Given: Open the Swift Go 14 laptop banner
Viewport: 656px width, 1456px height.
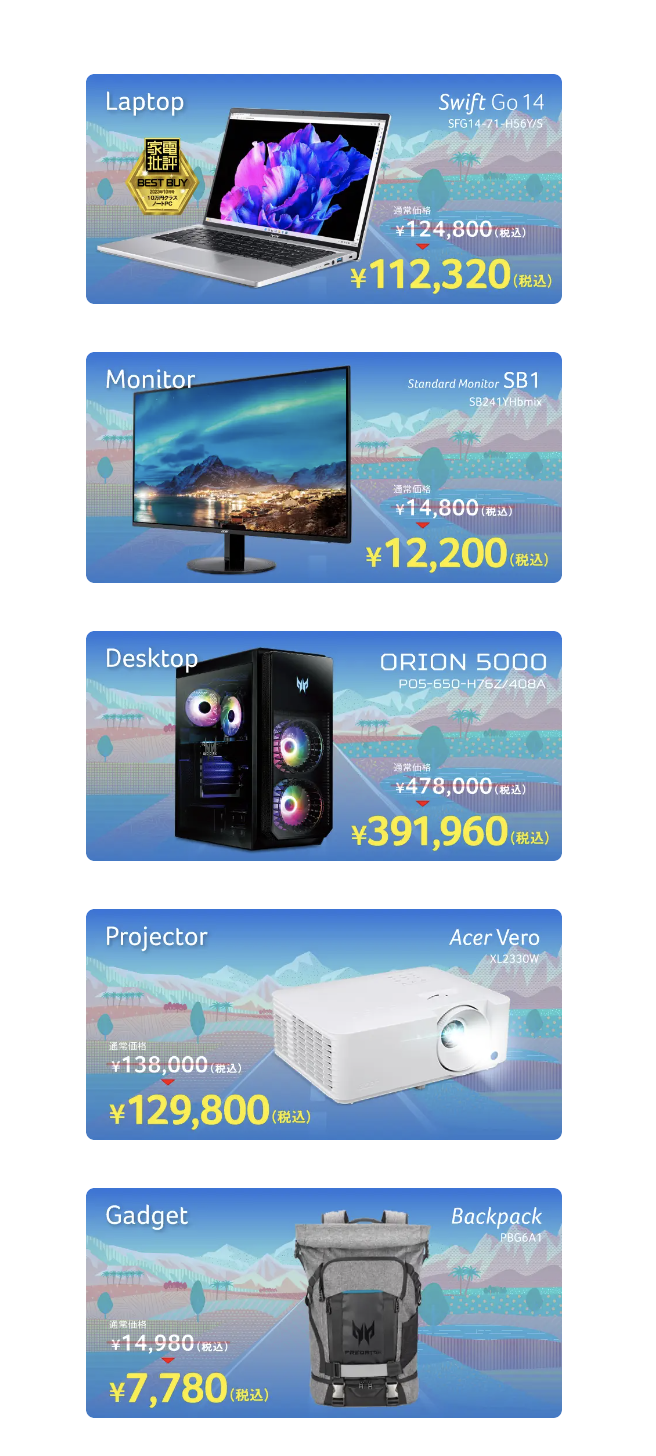Looking at the screenshot, I should (x=323, y=189).
